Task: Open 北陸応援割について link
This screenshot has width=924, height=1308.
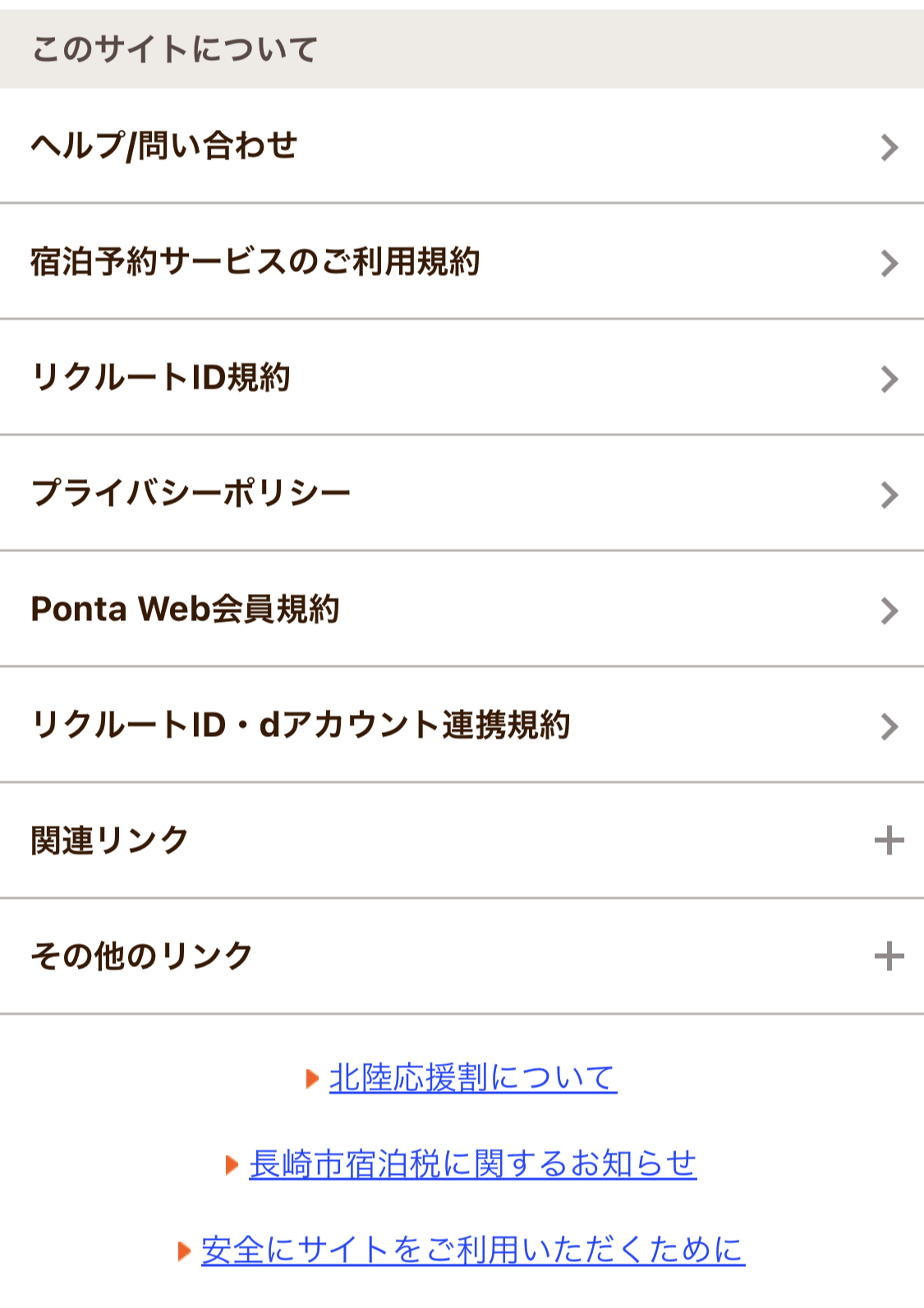Action: [x=472, y=1078]
